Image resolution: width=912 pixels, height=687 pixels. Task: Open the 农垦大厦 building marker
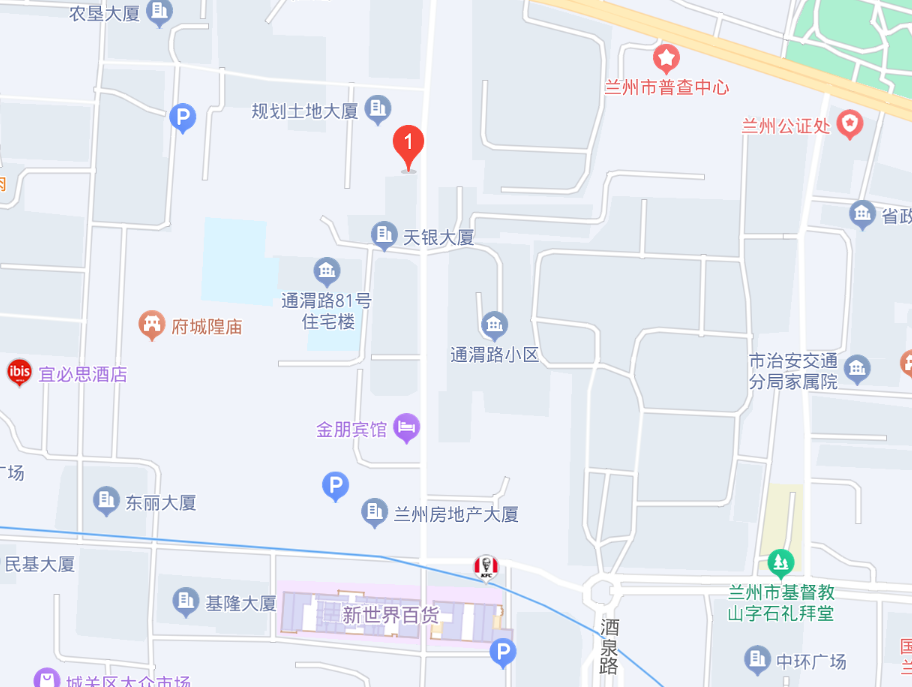coord(160,13)
